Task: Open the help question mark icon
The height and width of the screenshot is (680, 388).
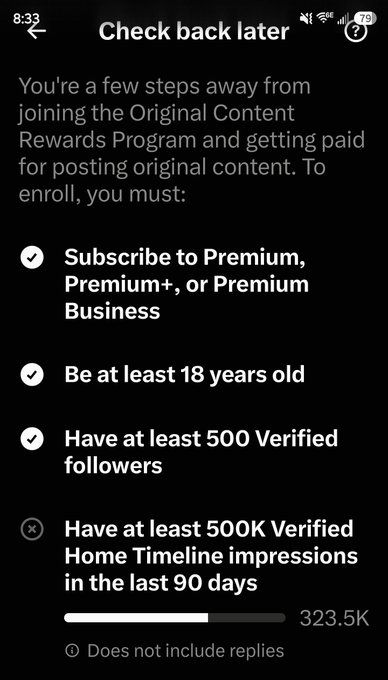Action: pos(356,32)
